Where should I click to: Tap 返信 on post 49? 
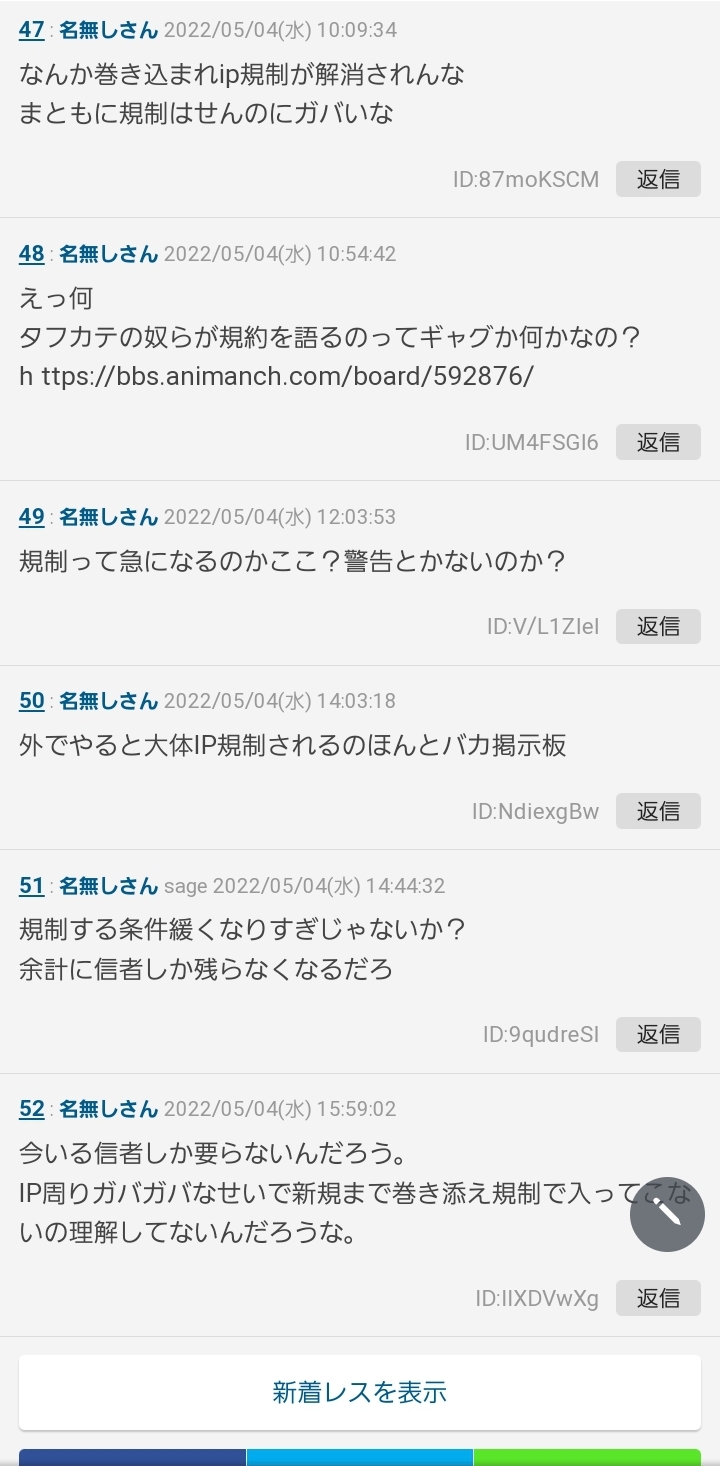click(x=658, y=626)
